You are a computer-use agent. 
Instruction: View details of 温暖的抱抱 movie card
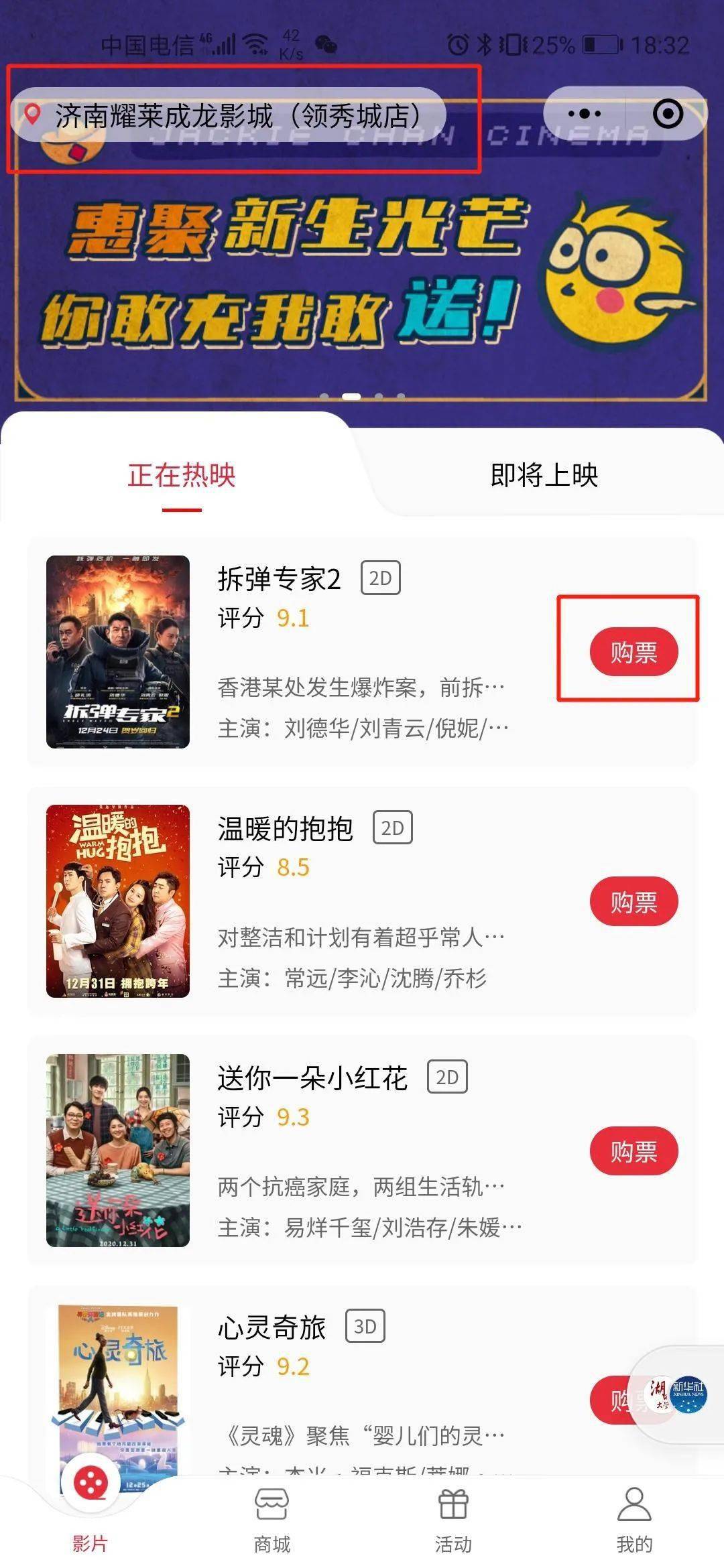coord(362,901)
